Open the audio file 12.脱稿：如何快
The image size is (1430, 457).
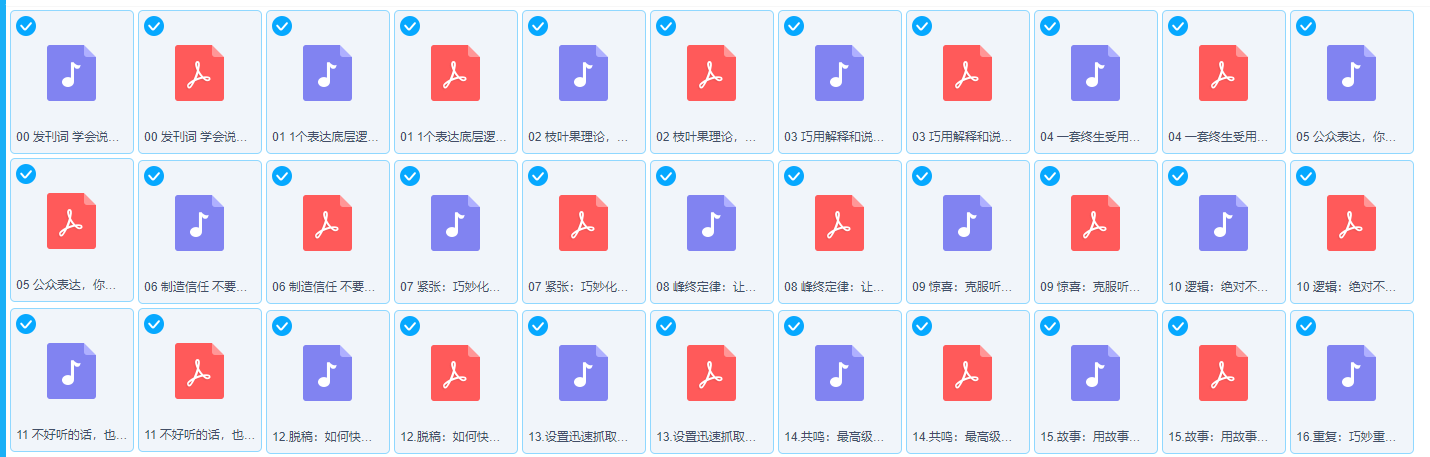[327, 372]
